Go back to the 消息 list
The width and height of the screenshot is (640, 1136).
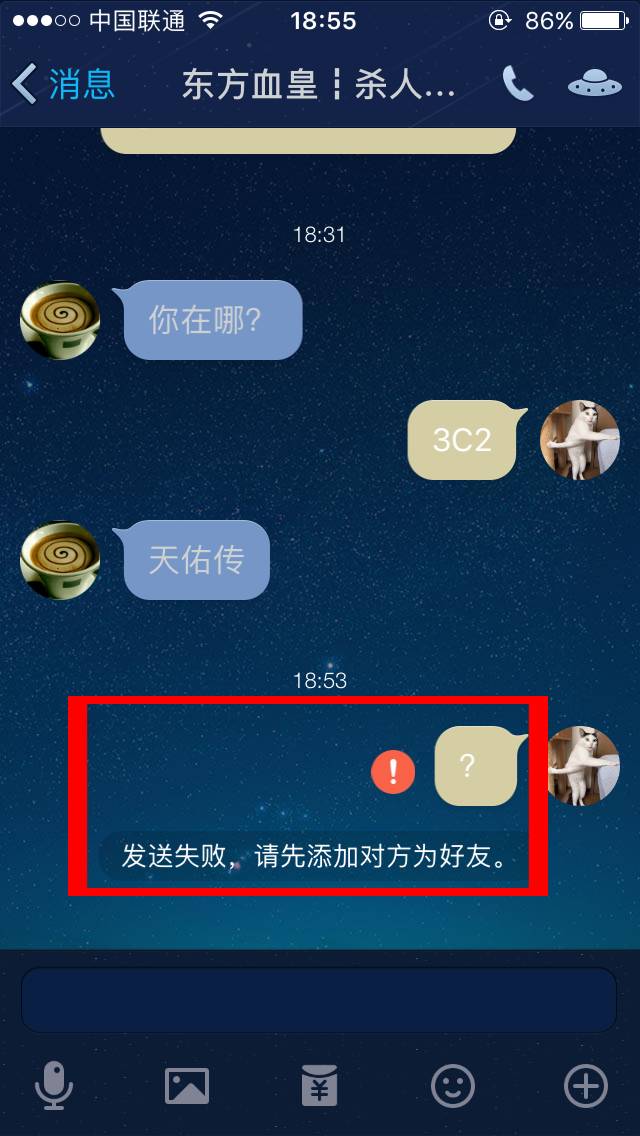[62, 84]
